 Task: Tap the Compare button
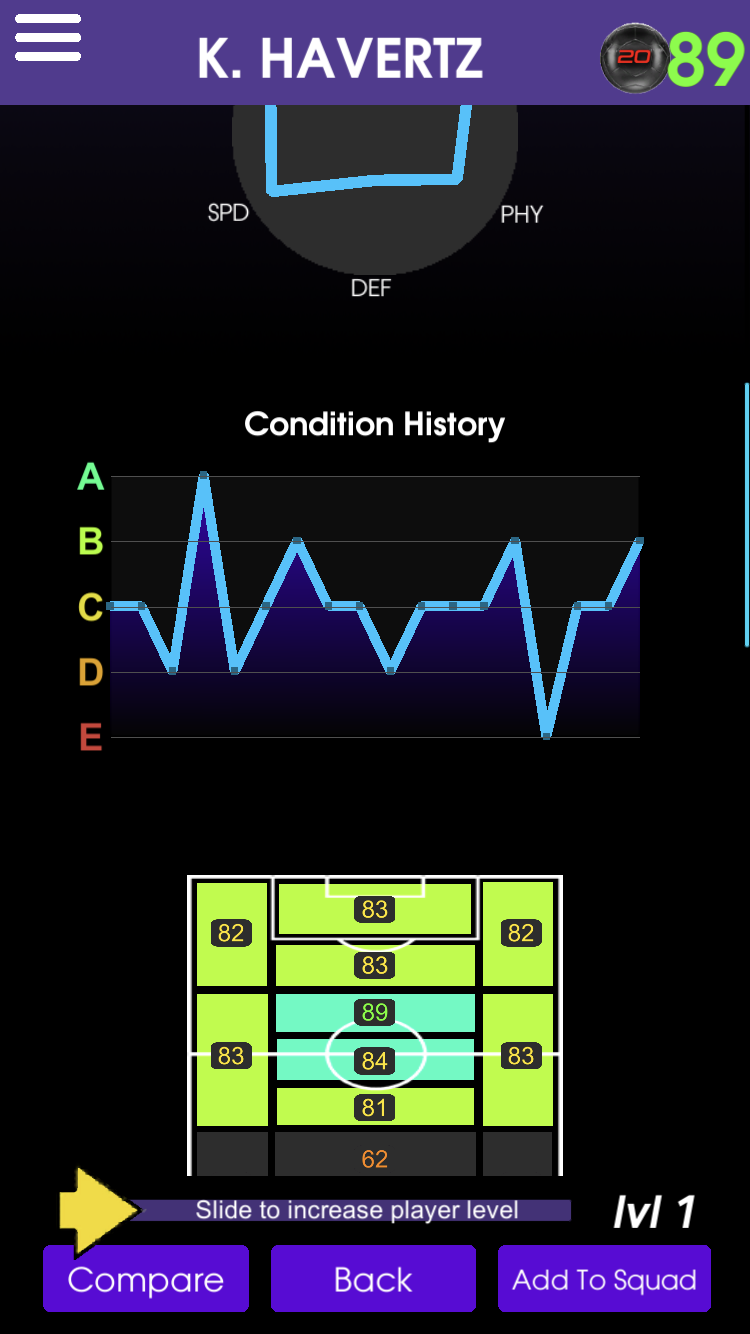click(x=146, y=1279)
